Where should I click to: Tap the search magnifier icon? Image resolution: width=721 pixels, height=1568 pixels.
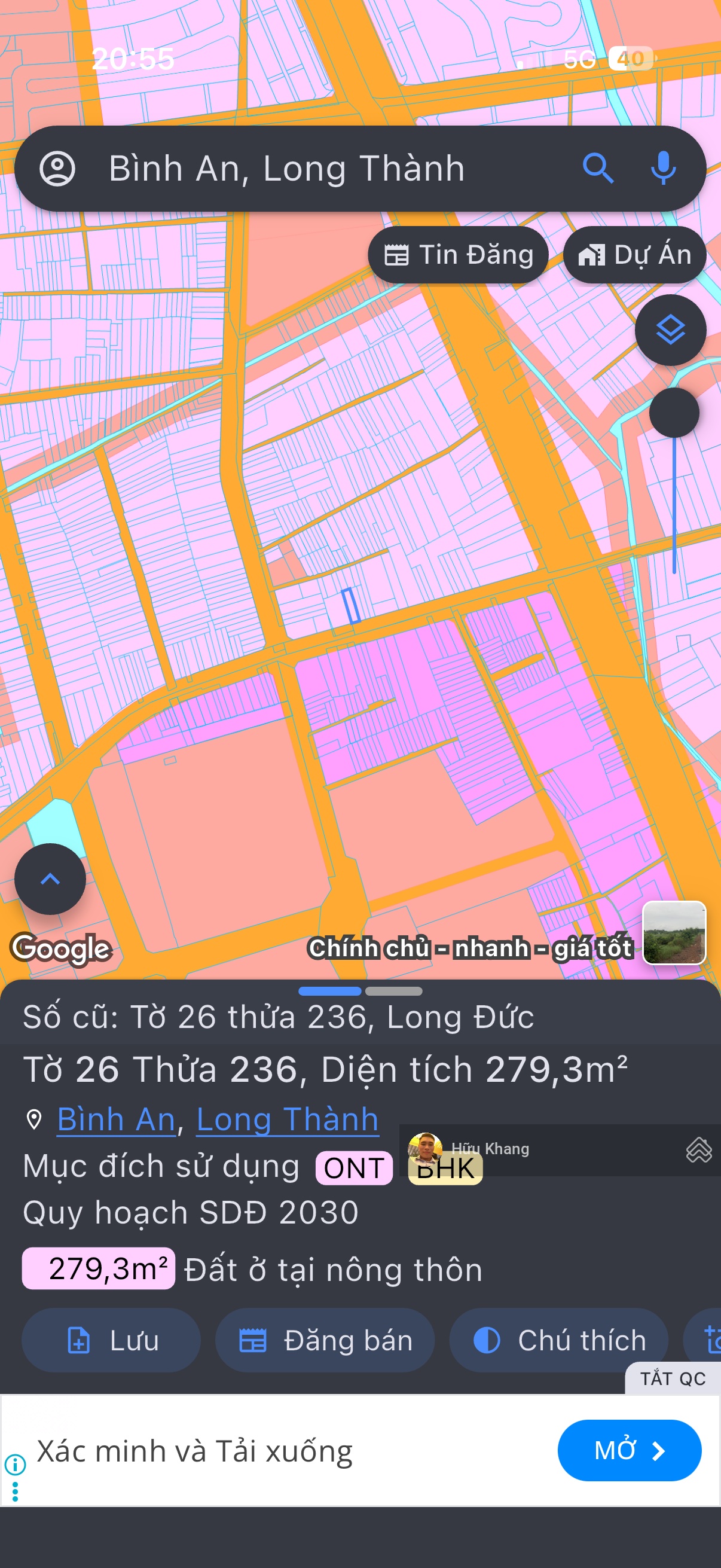tap(598, 169)
